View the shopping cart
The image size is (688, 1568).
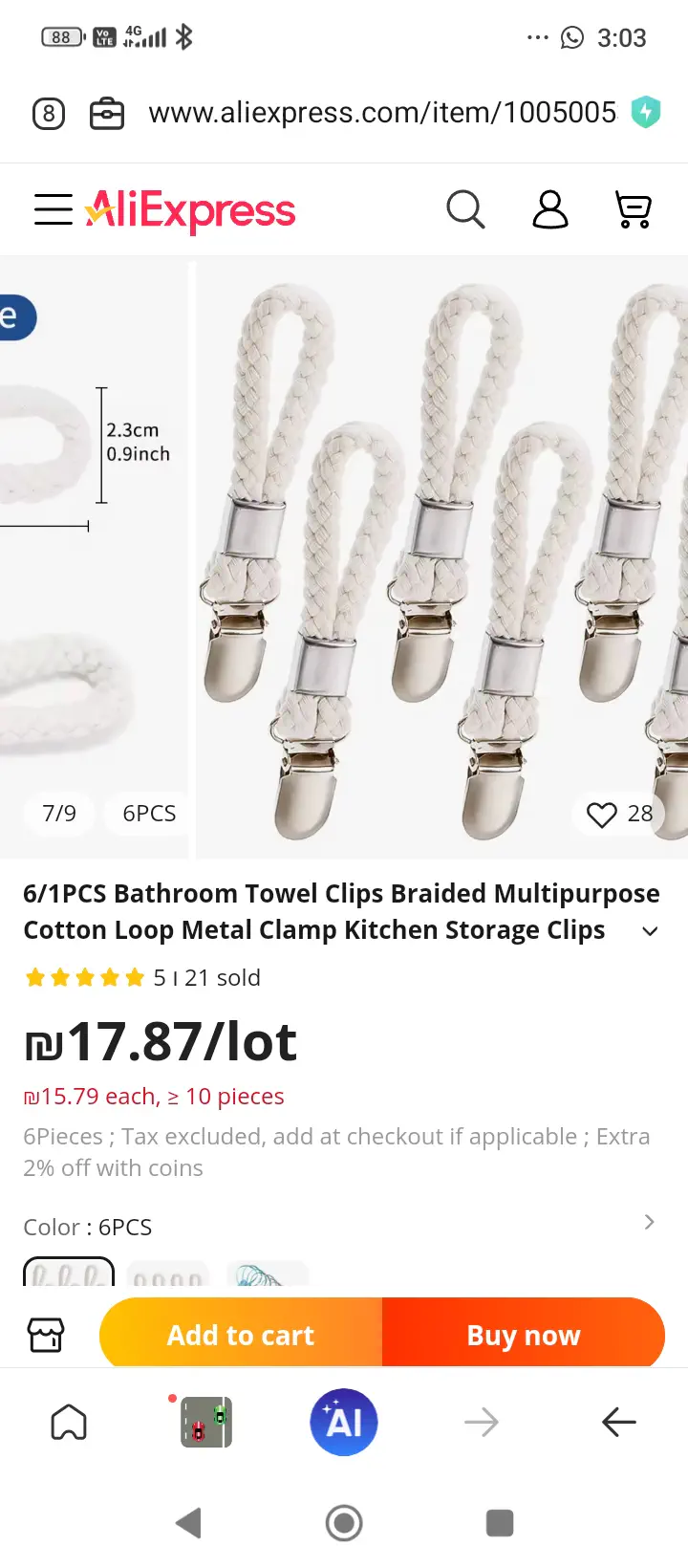coord(633,209)
